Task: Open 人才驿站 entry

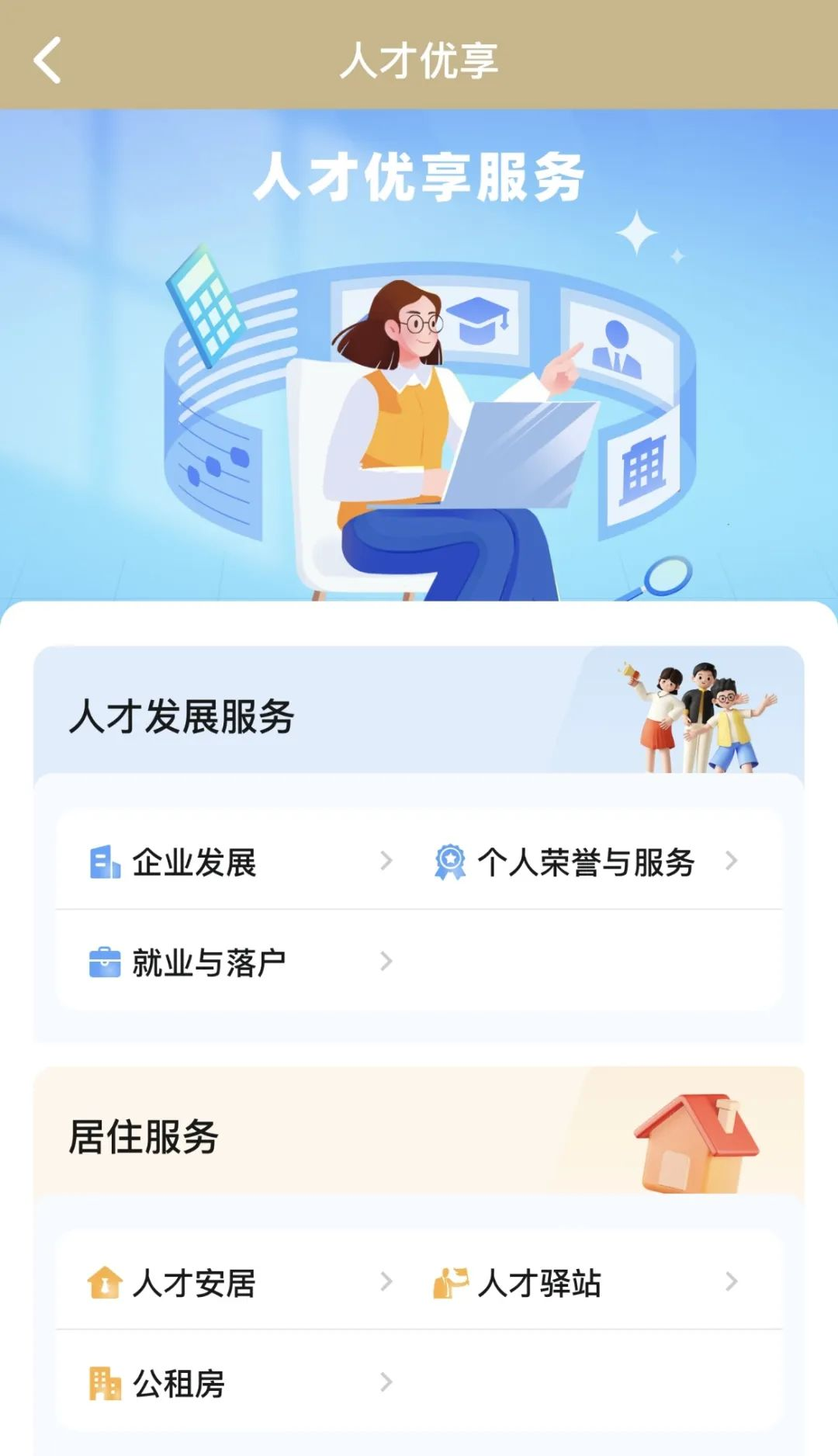Action: tap(587, 1282)
